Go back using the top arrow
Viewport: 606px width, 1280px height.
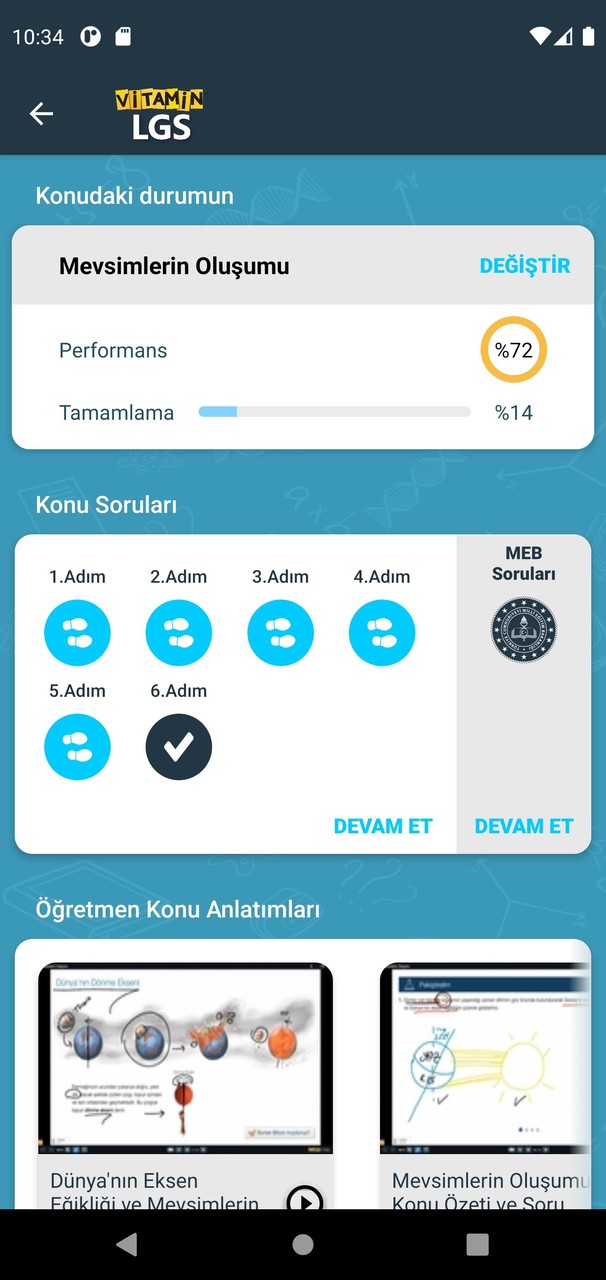pos(41,114)
